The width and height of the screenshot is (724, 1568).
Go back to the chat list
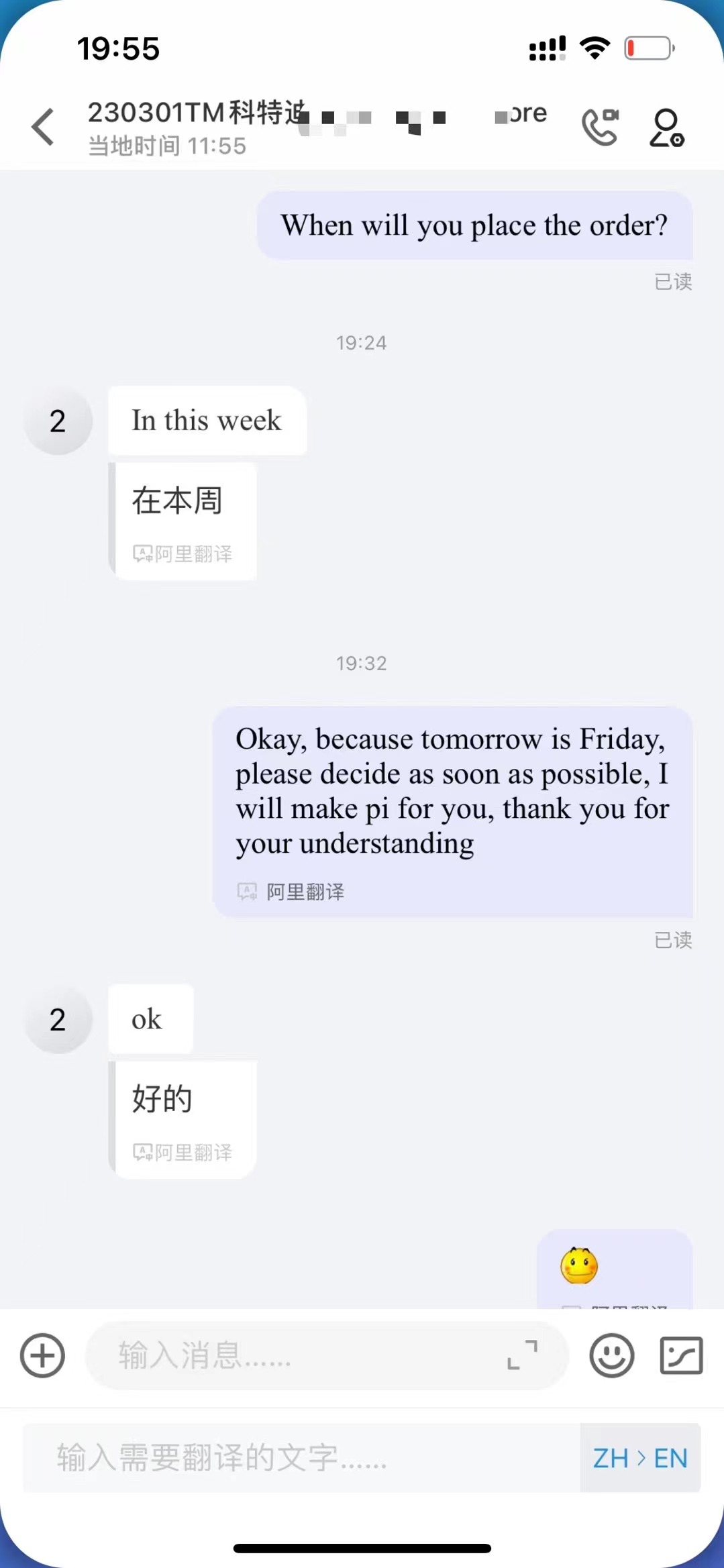point(43,126)
